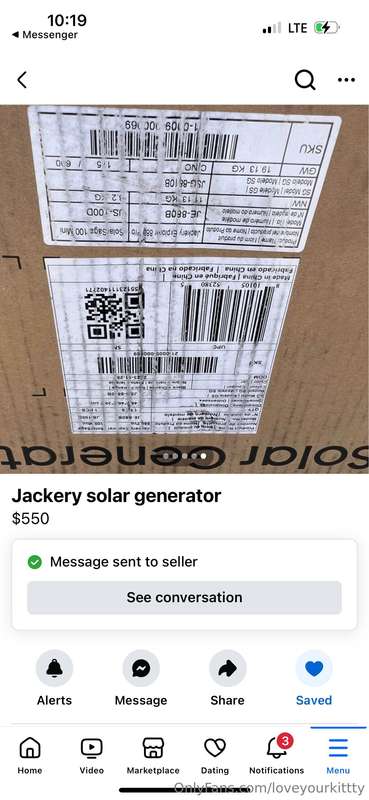
Task: Return to Messenger via status bar link
Action: tap(44, 35)
